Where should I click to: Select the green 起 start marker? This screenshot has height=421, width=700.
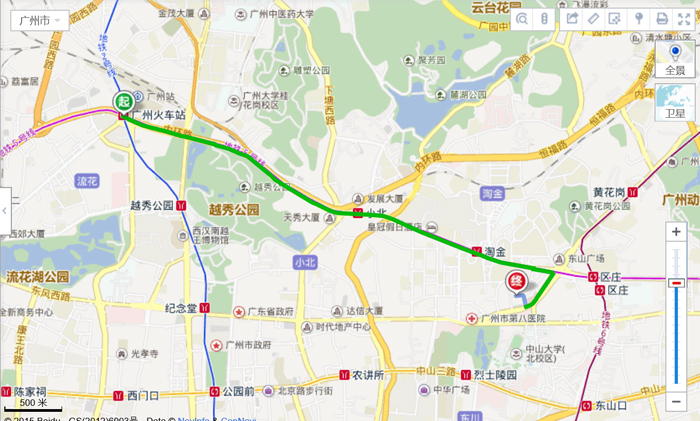123,101
